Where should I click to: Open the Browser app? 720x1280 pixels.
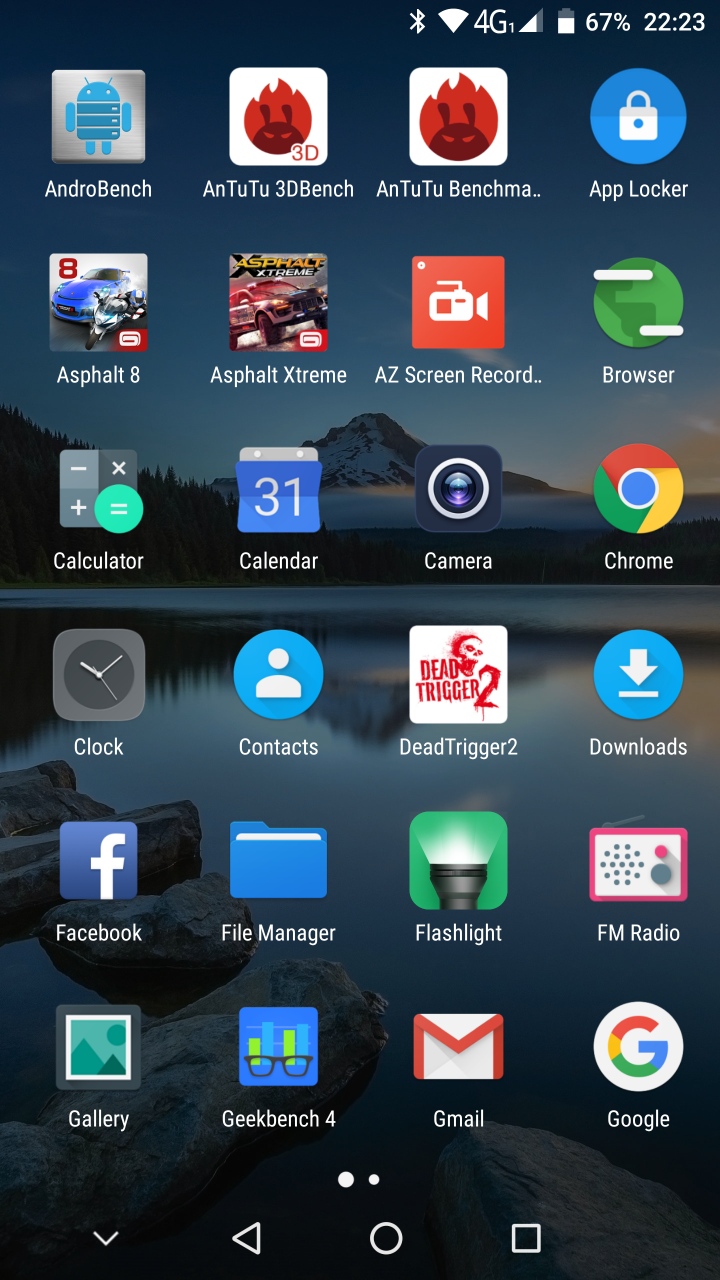(x=638, y=303)
